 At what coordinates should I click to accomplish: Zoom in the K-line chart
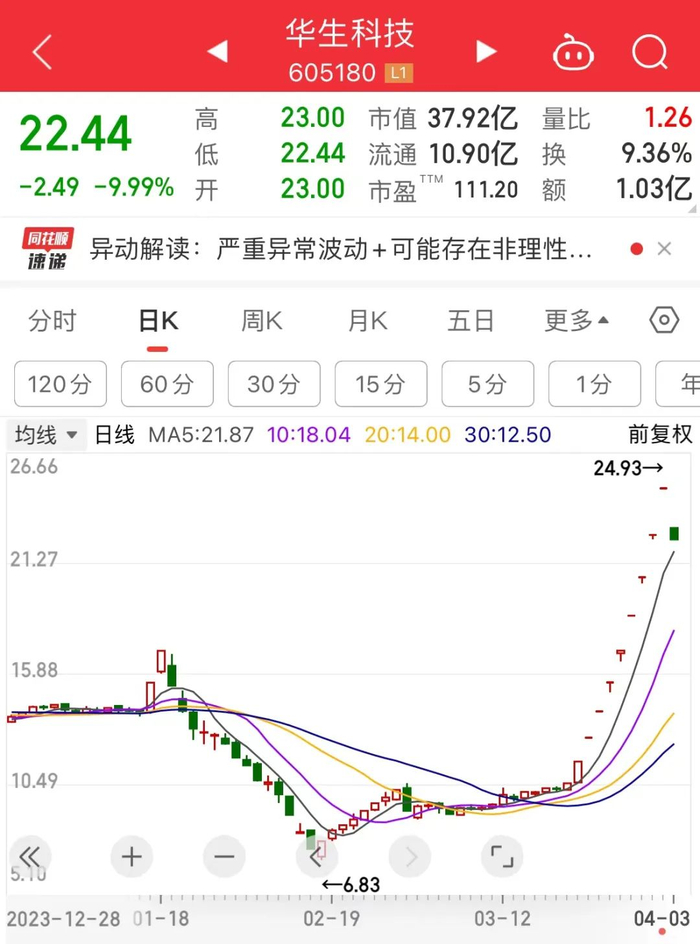132,856
